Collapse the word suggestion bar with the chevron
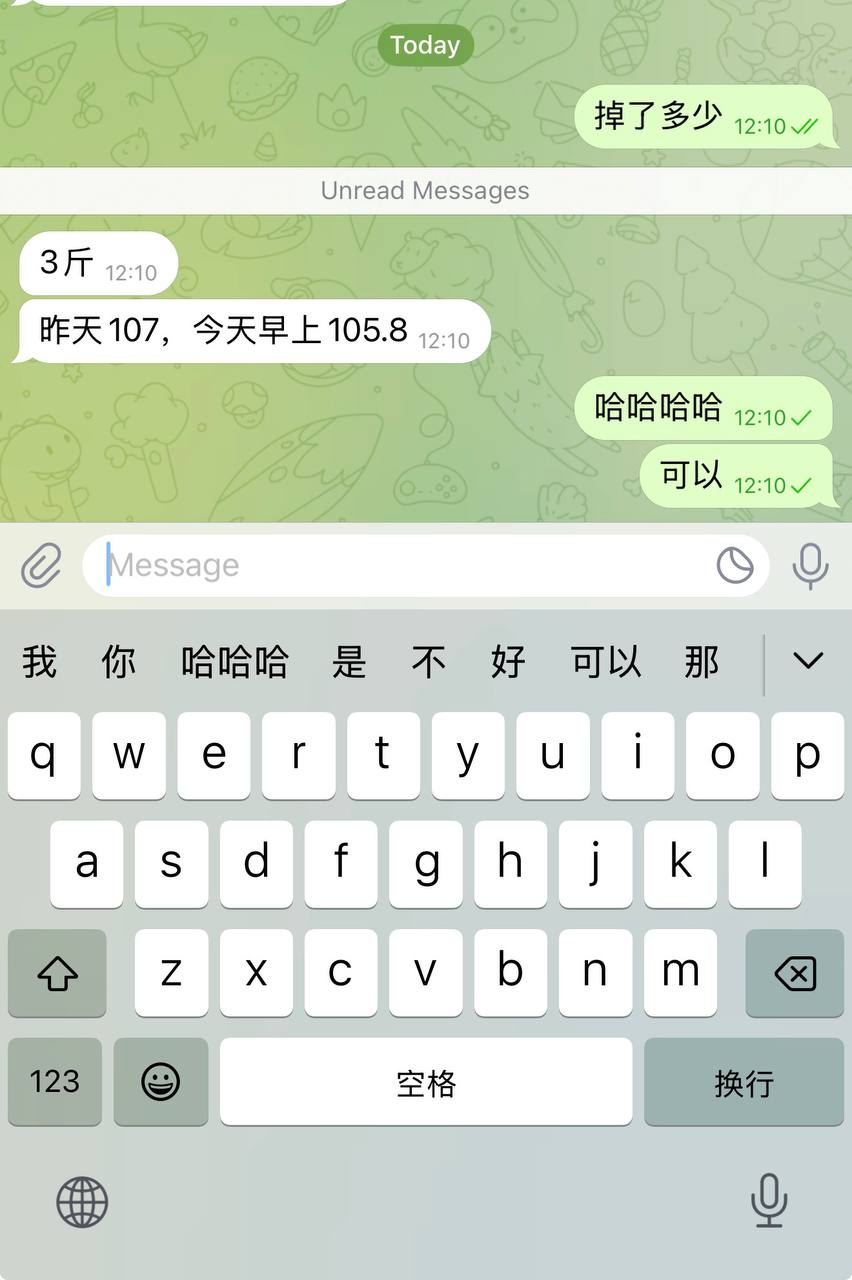This screenshot has width=852, height=1280. [x=808, y=662]
